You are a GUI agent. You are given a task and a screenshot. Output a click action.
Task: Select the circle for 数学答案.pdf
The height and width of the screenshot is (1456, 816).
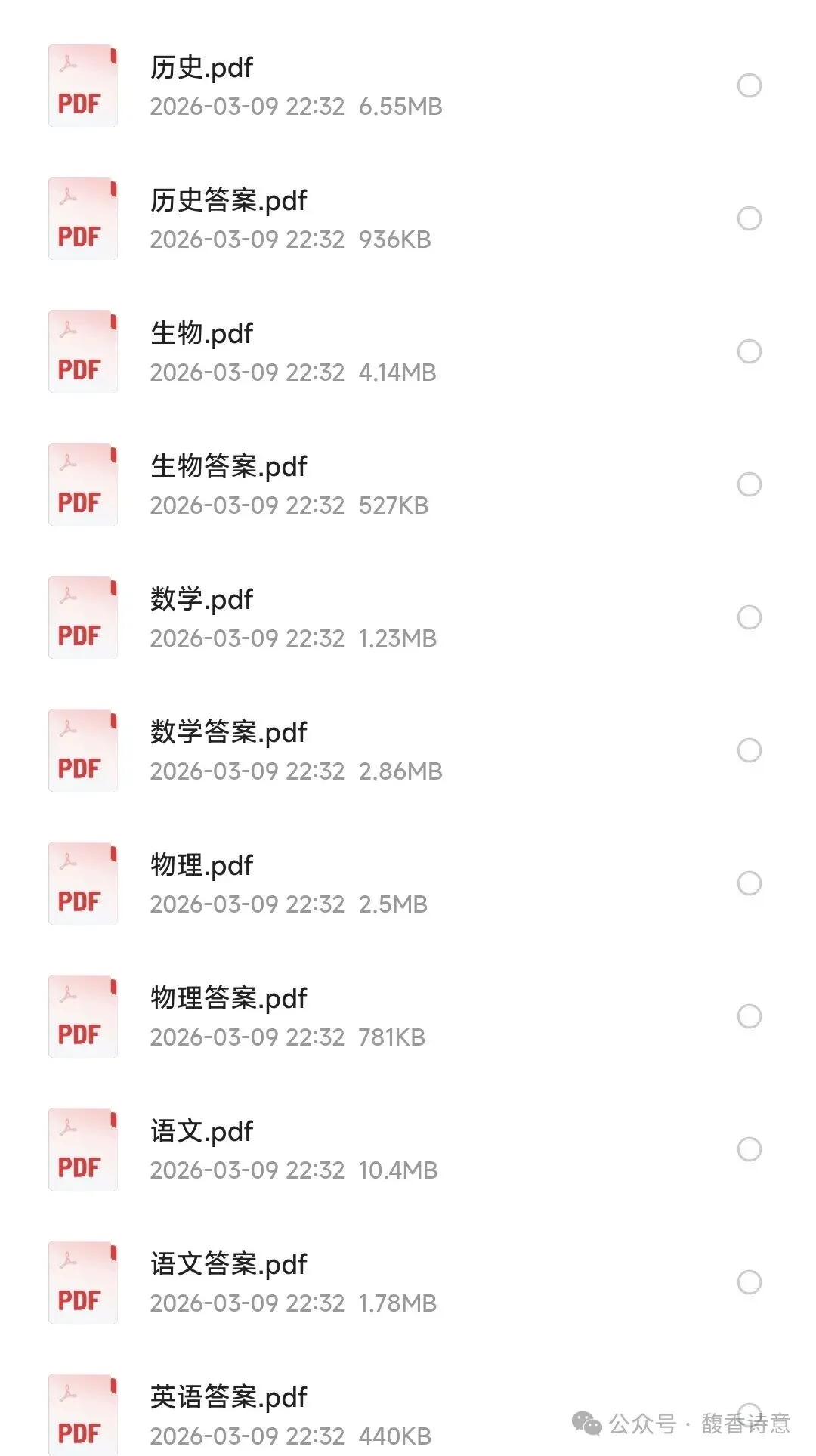coord(749,750)
